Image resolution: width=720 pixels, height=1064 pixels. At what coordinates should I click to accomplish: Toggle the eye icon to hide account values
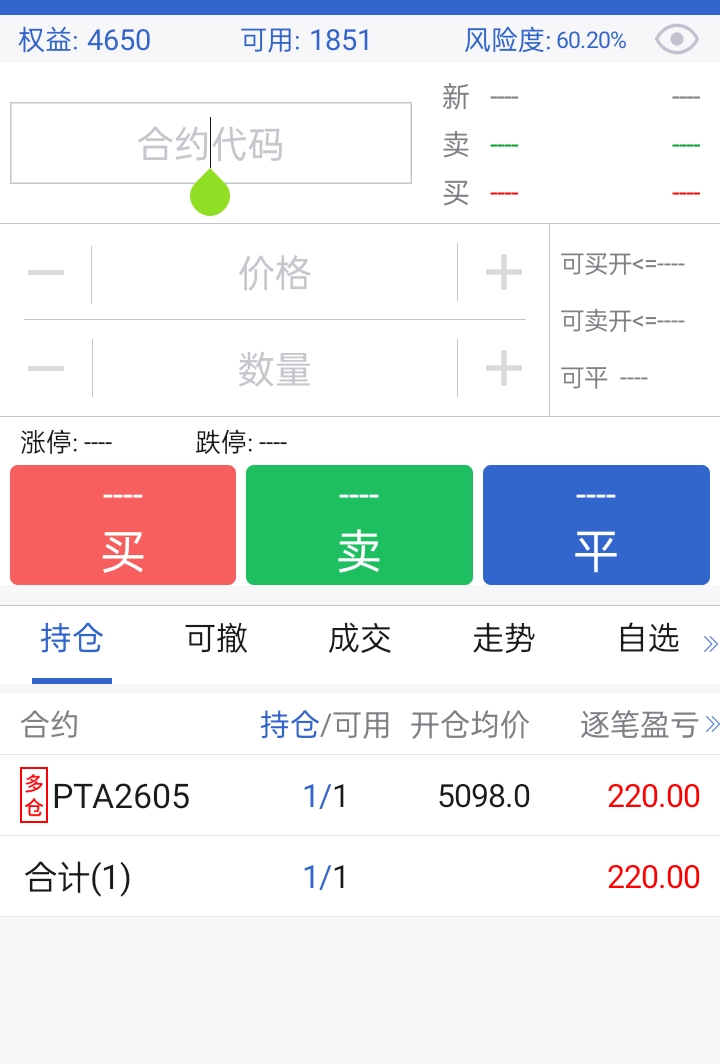click(677, 40)
